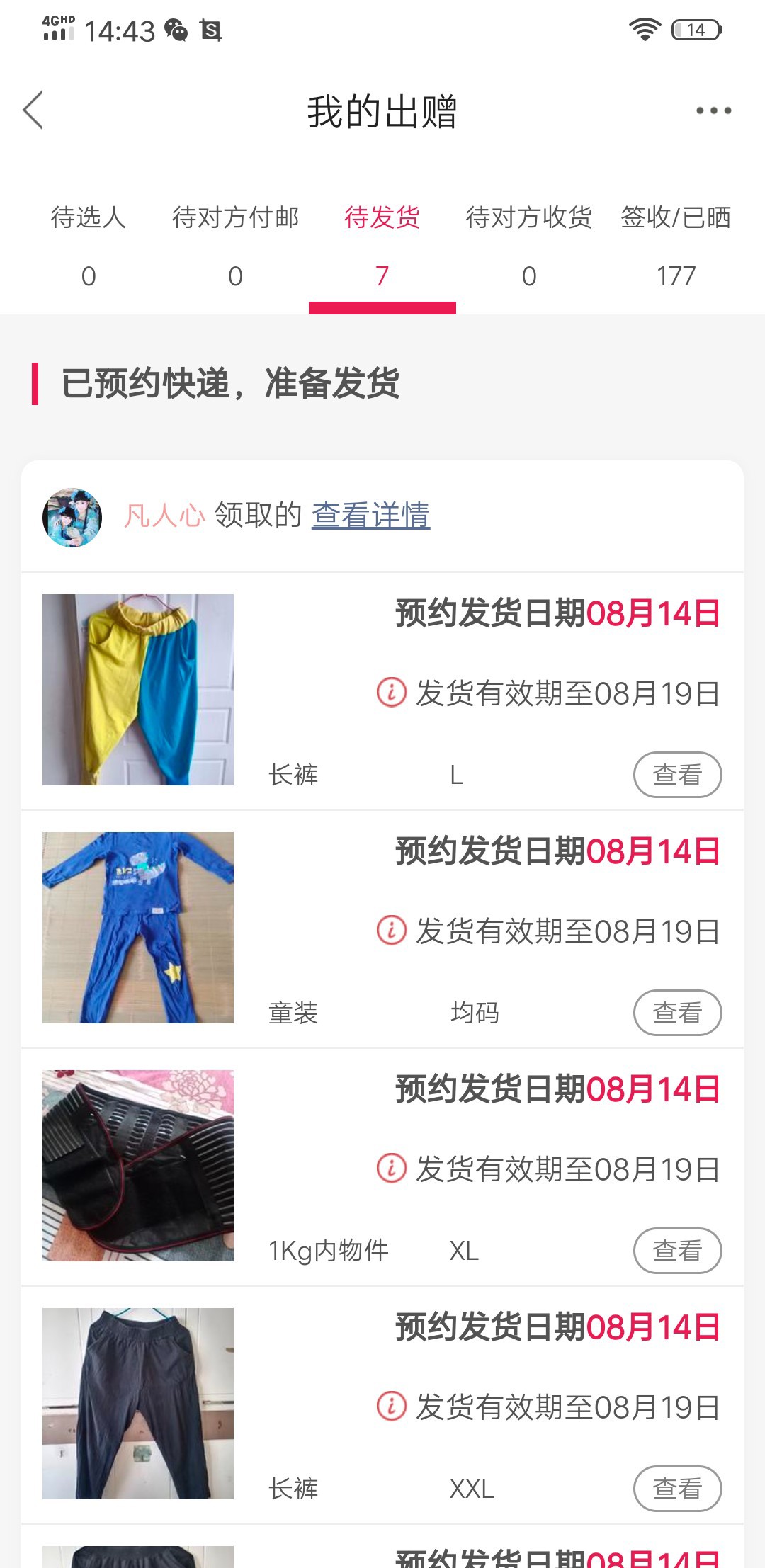The width and height of the screenshot is (765, 1568).
Task: Select the 待发货 tab
Action: [x=382, y=244]
